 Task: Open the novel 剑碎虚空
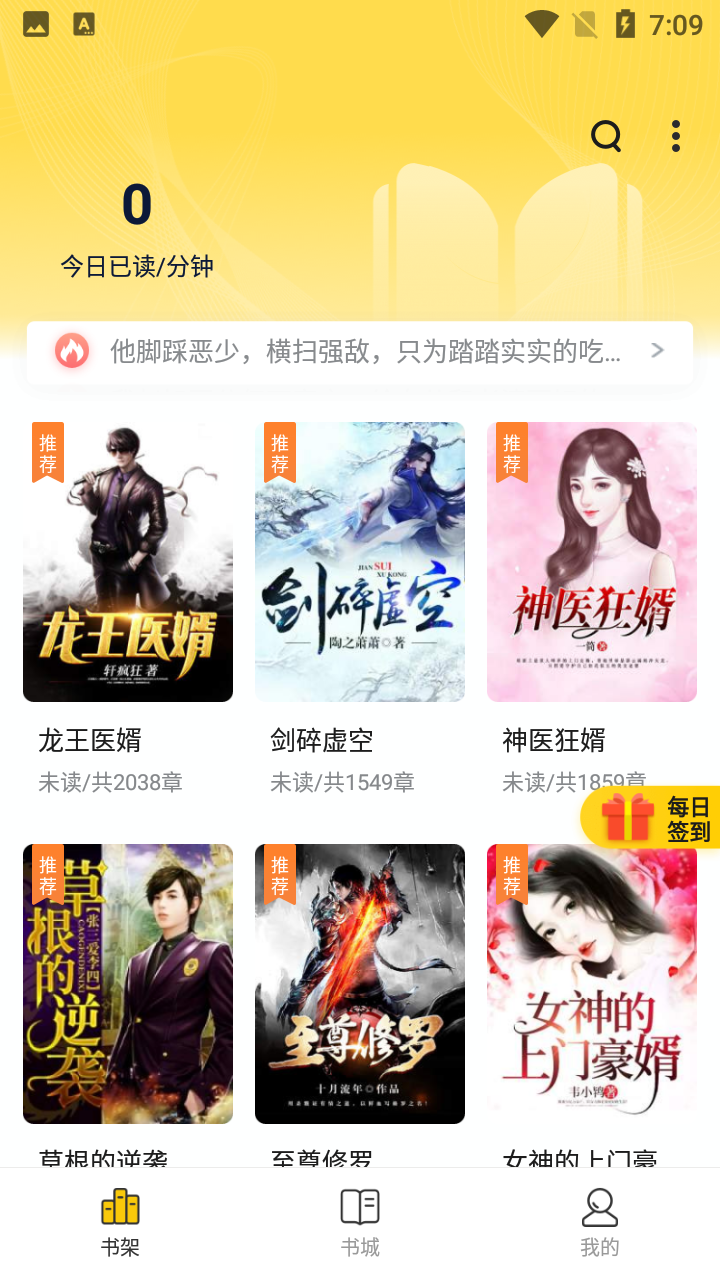pos(360,560)
